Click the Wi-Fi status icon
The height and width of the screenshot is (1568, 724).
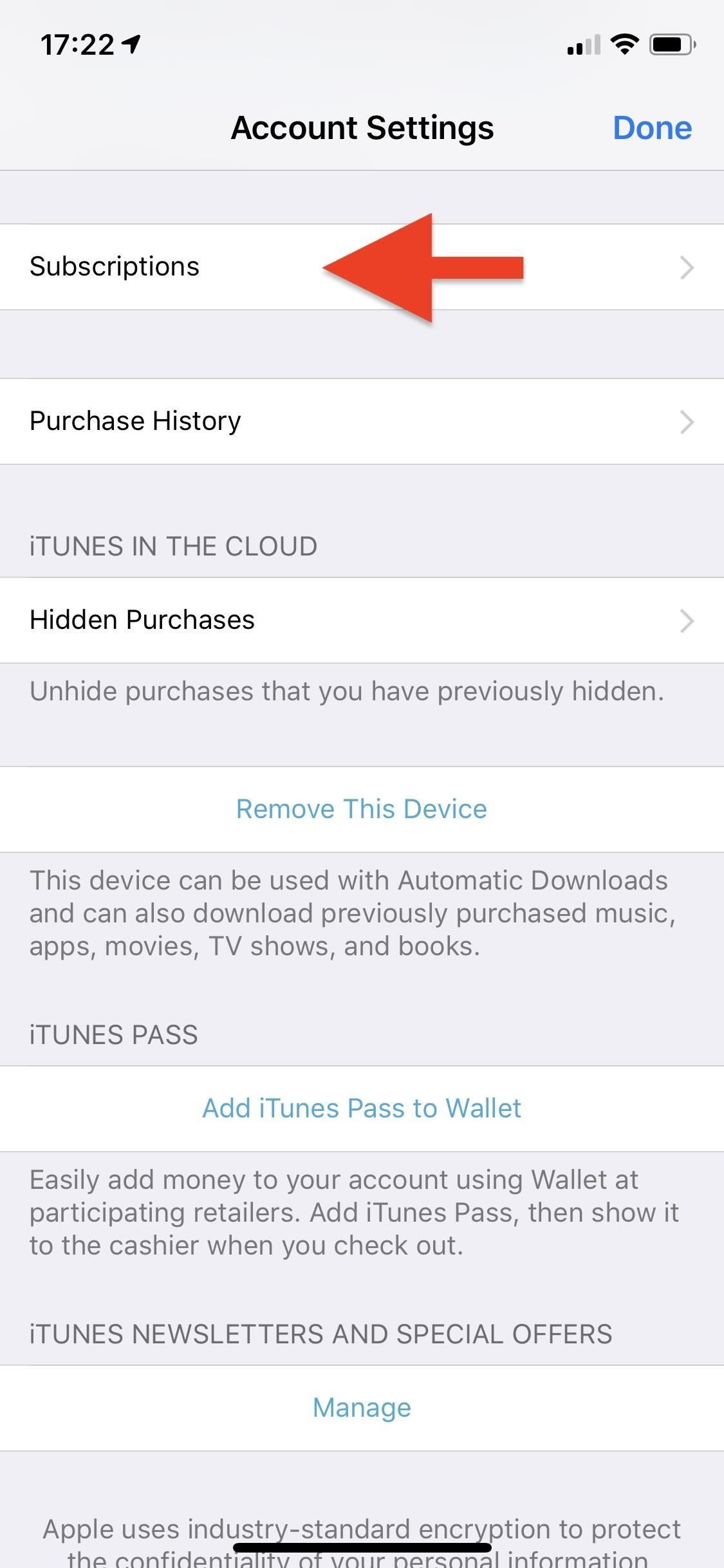coord(622,44)
